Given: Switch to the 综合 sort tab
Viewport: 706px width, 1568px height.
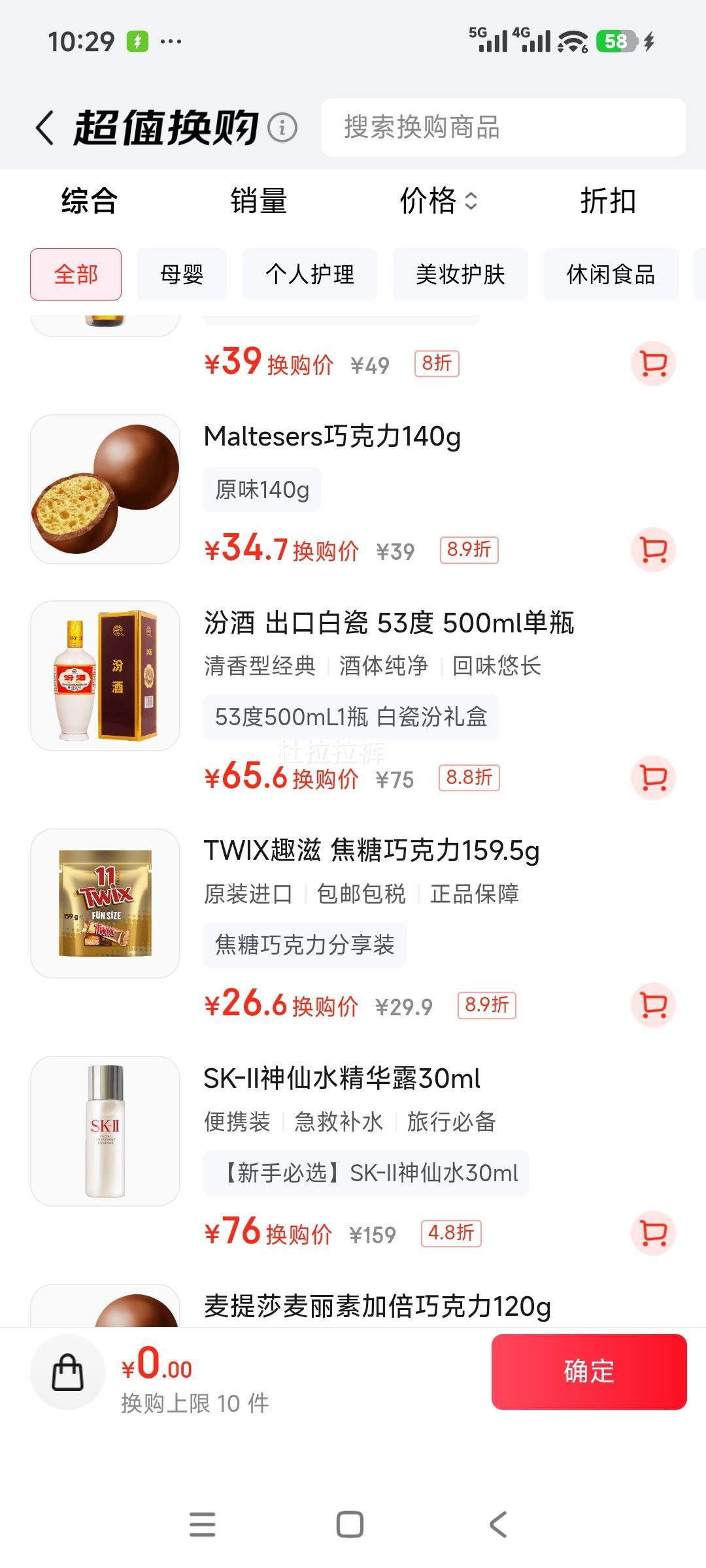Looking at the screenshot, I should [88, 202].
